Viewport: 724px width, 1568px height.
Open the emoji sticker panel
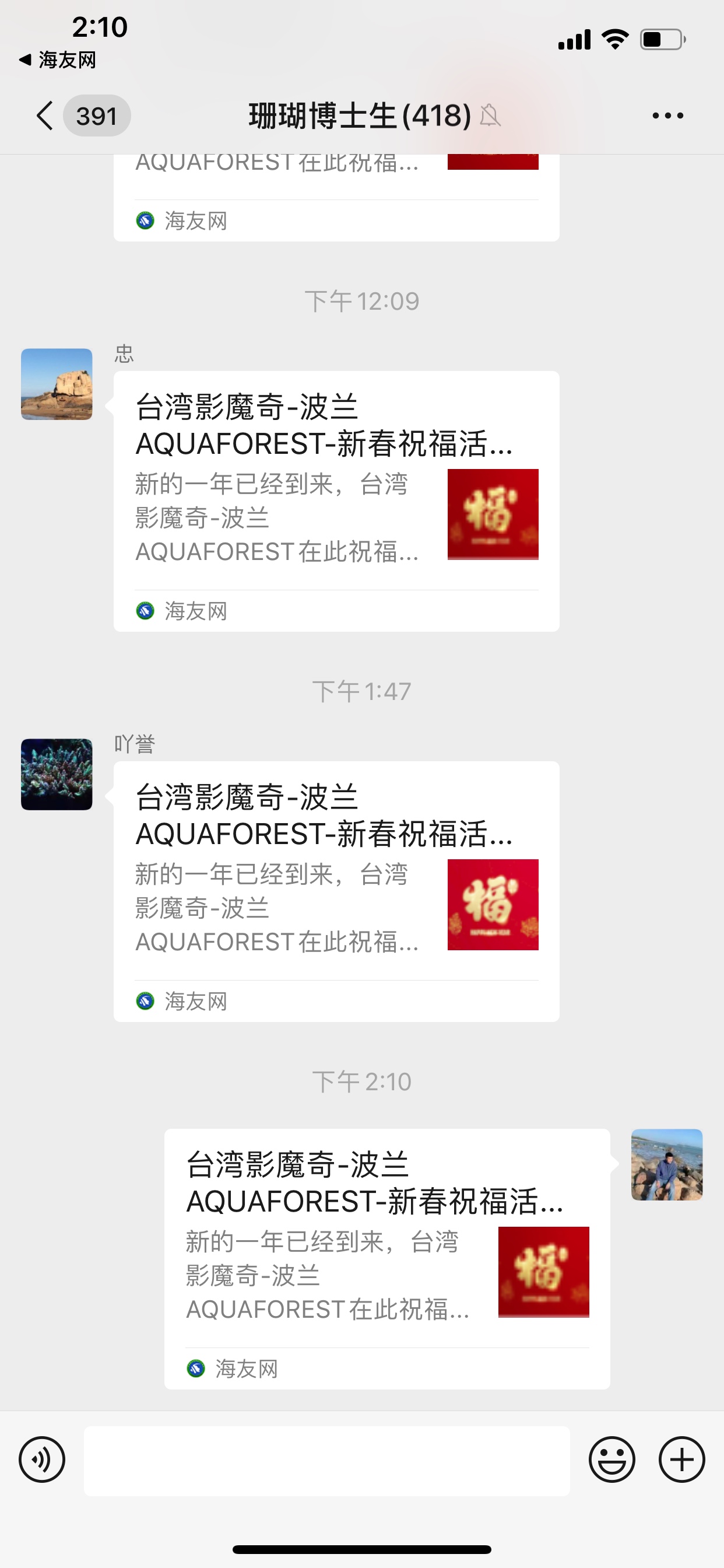(611, 1459)
